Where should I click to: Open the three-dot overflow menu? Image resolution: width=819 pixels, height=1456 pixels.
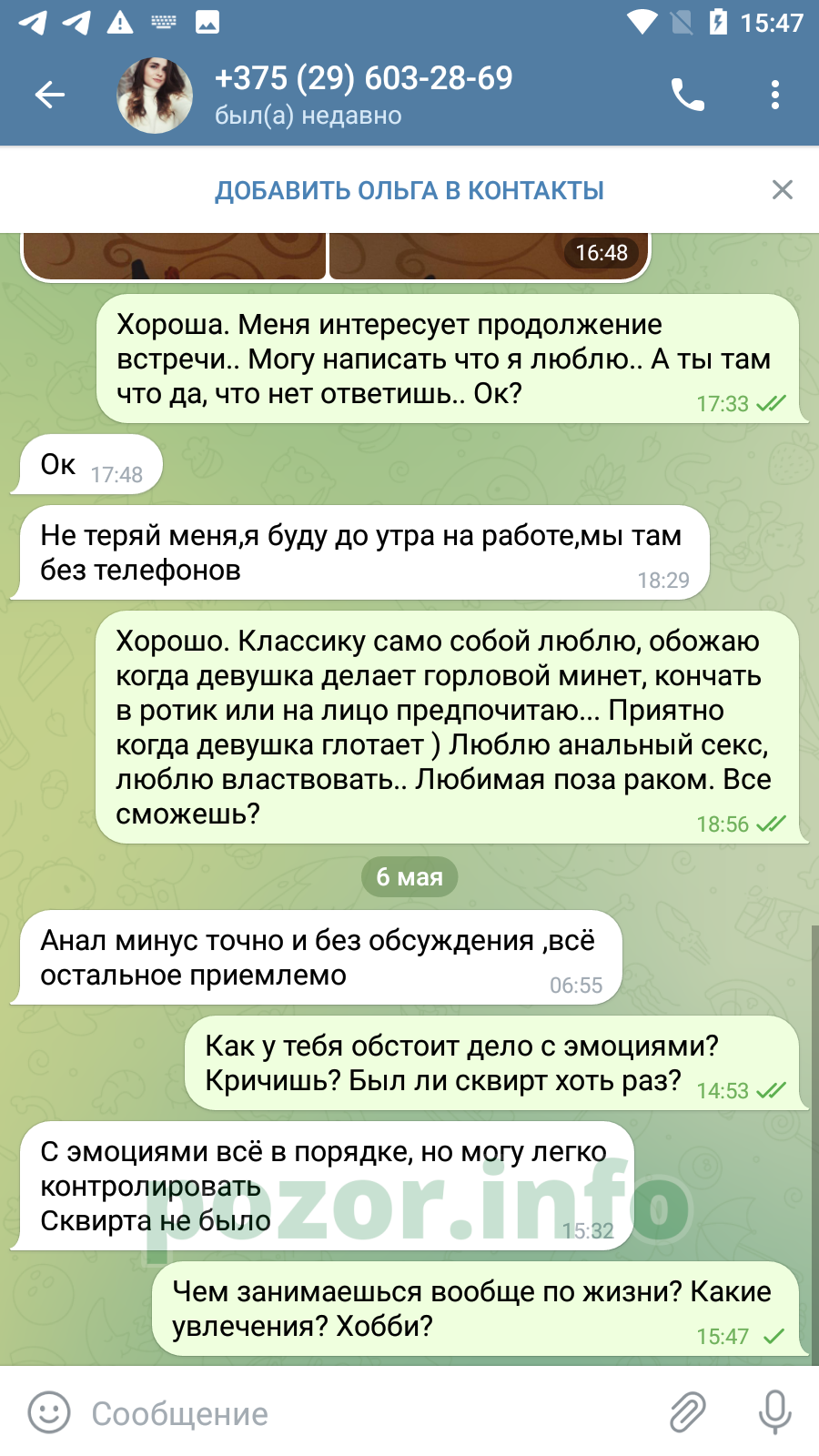[x=775, y=95]
